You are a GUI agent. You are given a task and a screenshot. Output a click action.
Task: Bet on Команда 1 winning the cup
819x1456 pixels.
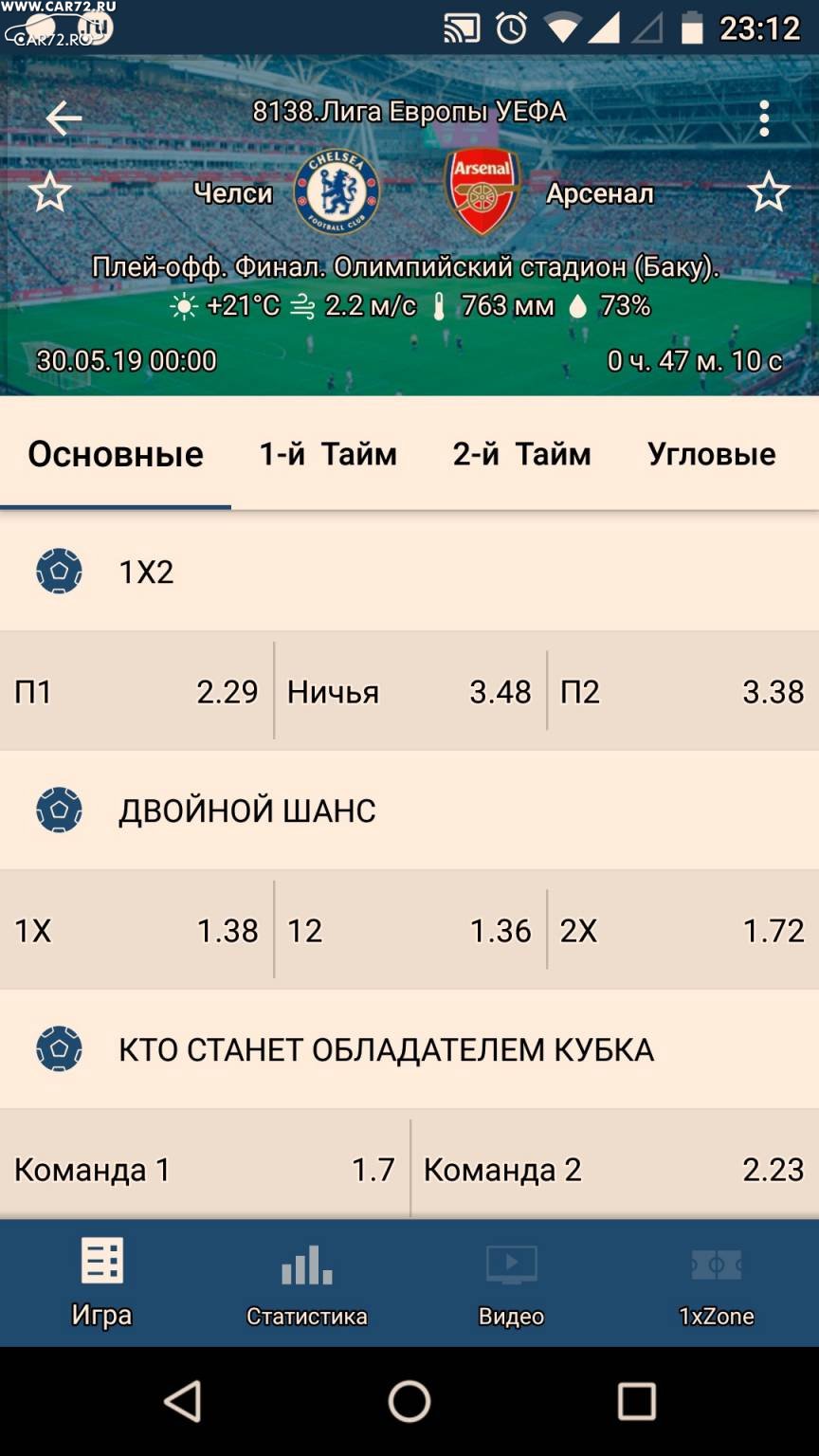tap(205, 1168)
